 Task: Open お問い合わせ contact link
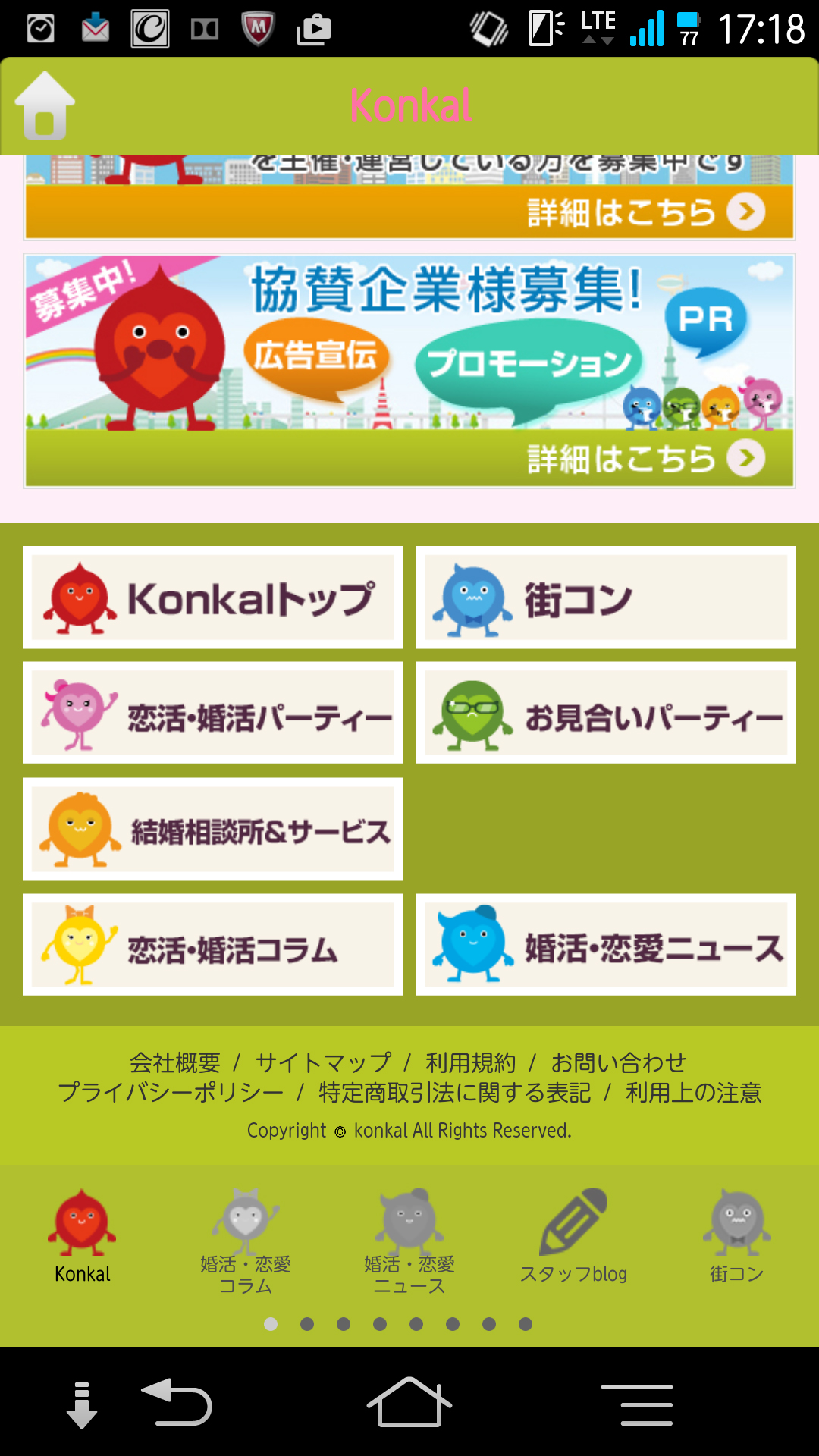tap(618, 1062)
